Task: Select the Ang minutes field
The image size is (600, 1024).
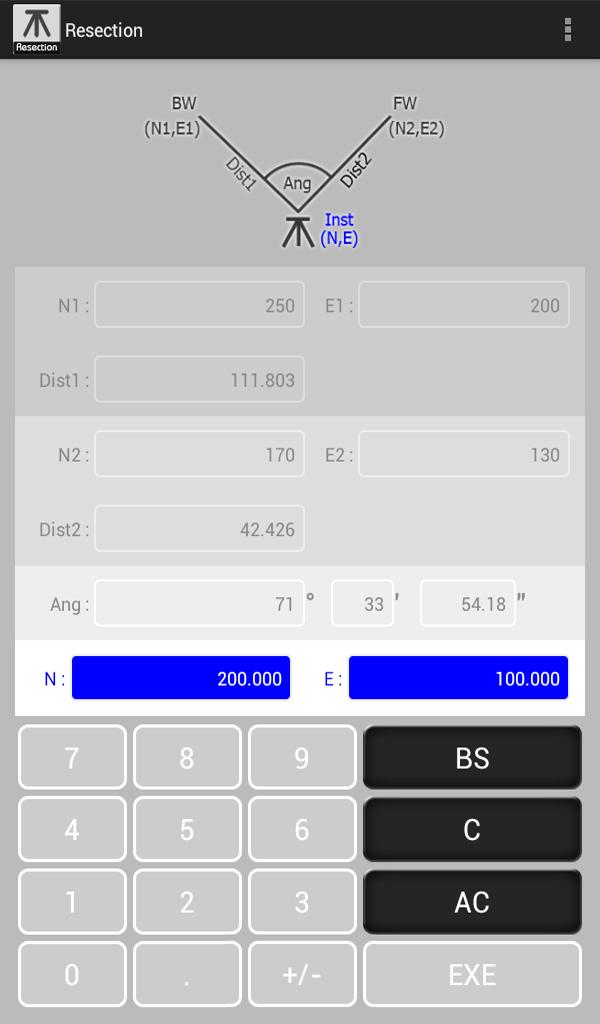Action: click(x=362, y=604)
